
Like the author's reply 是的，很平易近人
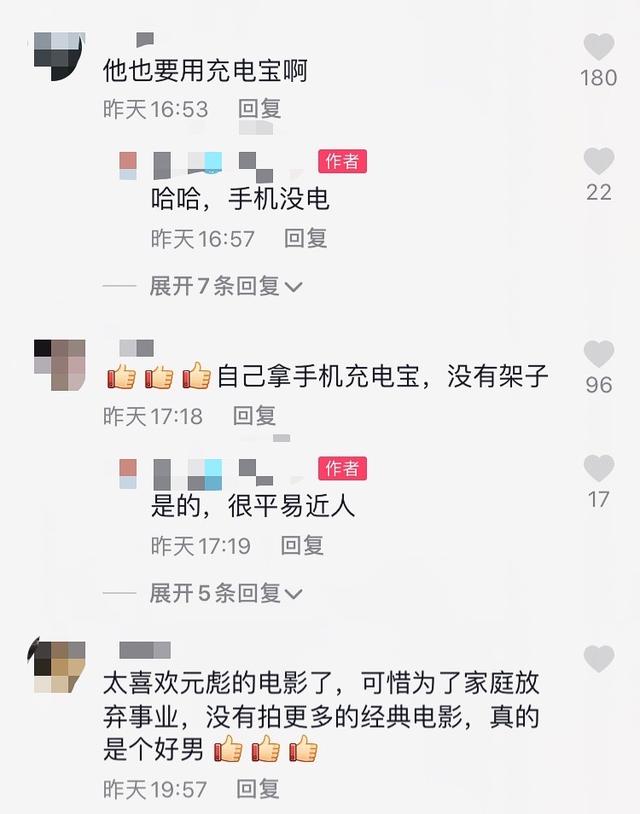point(598,468)
